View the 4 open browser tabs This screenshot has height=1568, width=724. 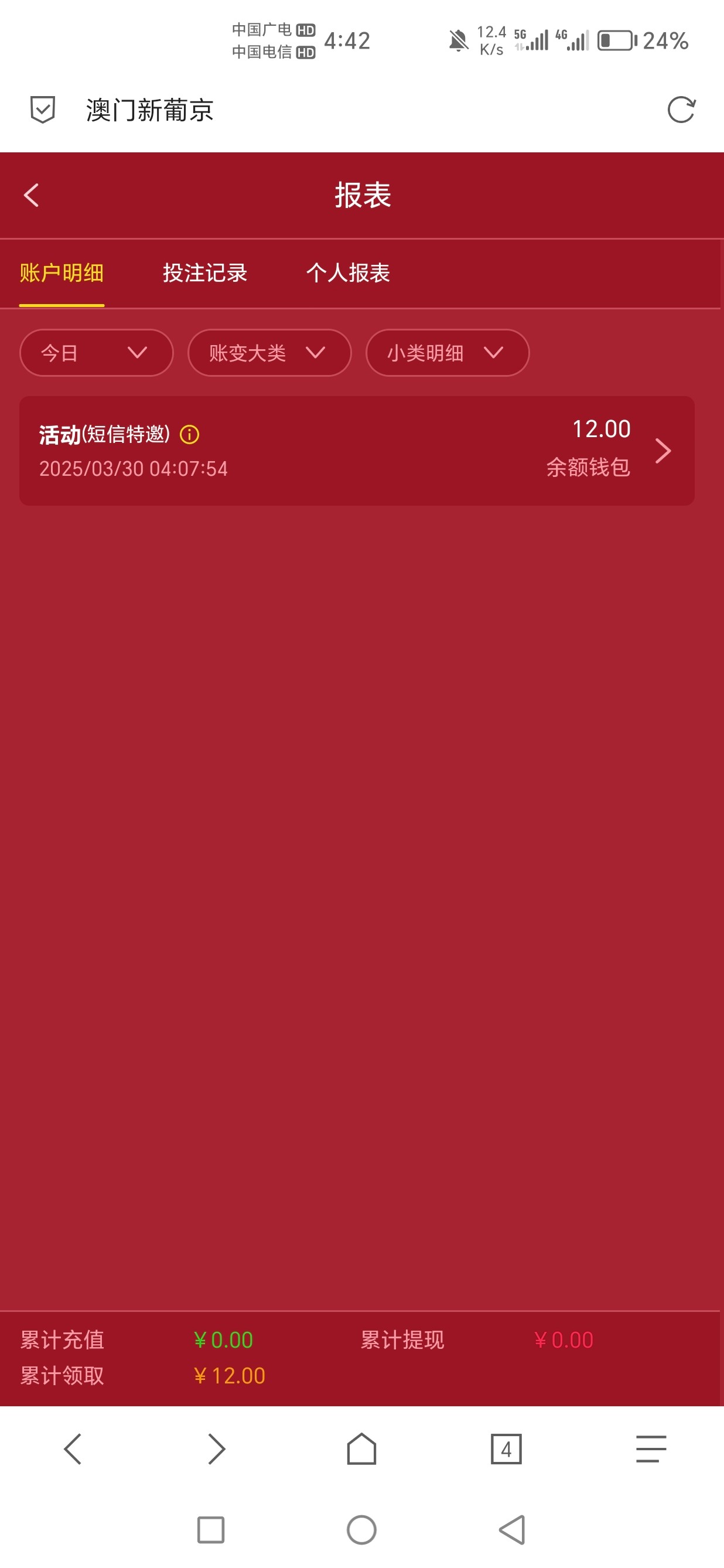click(x=506, y=1448)
